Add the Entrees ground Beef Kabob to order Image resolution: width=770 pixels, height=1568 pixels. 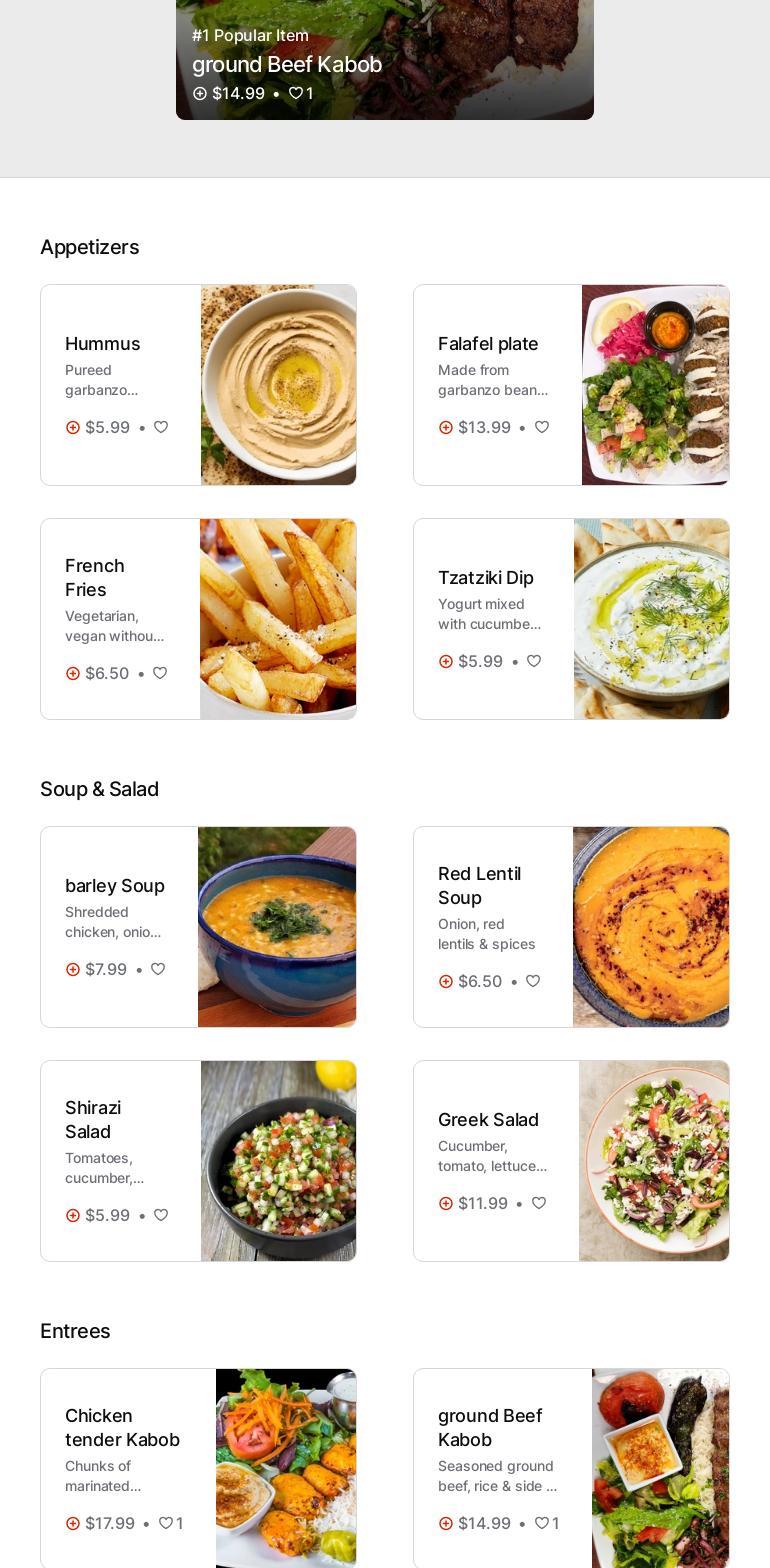click(x=446, y=1524)
